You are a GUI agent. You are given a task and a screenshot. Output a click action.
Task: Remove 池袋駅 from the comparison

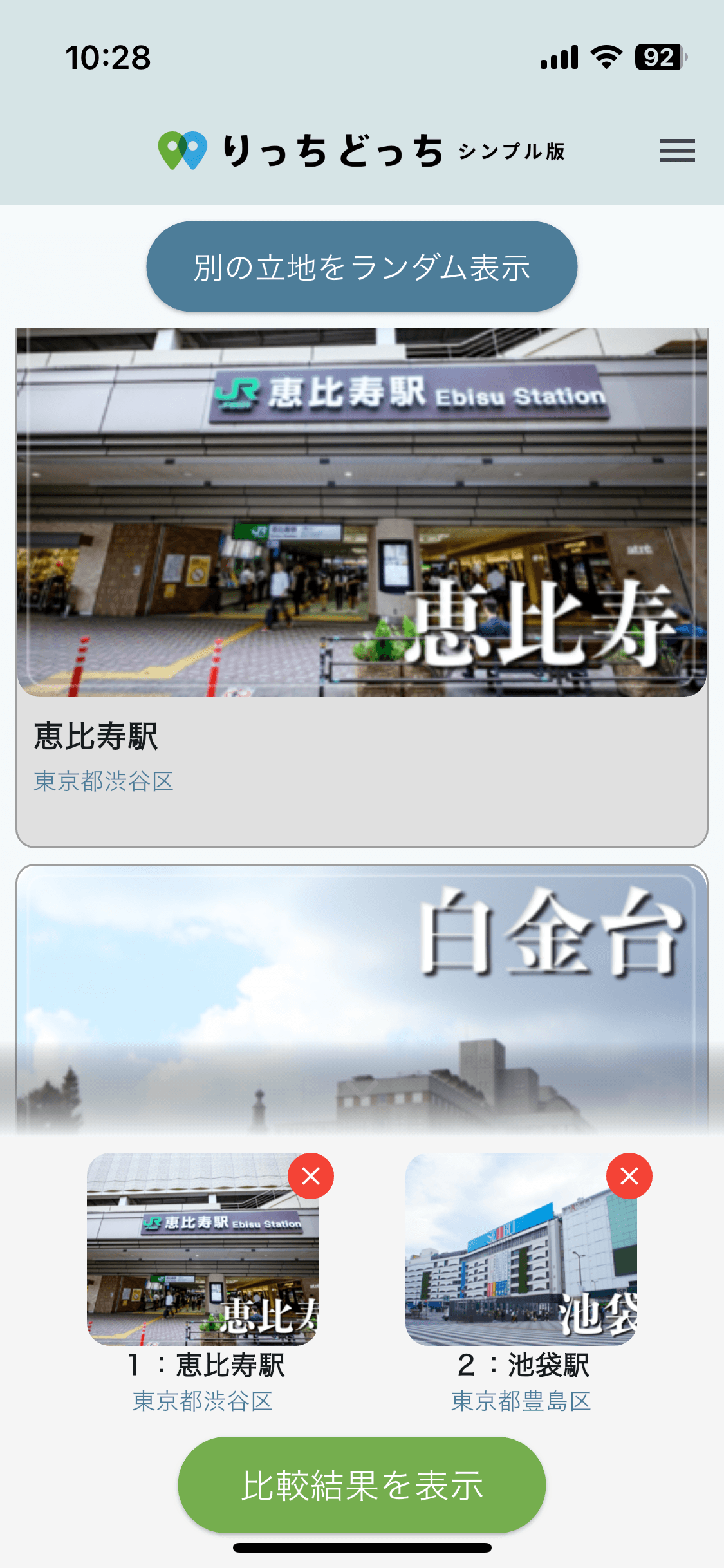[x=629, y=1176]
